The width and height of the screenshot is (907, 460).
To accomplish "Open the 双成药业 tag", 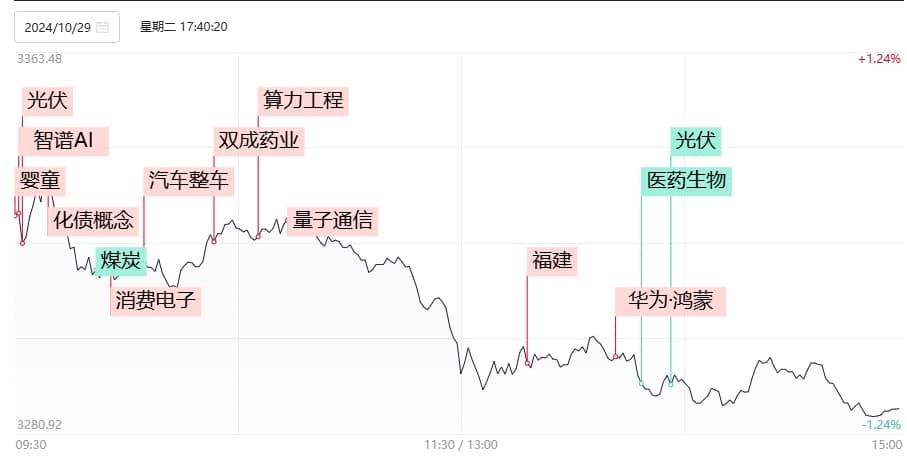I will tap(259, 140).
